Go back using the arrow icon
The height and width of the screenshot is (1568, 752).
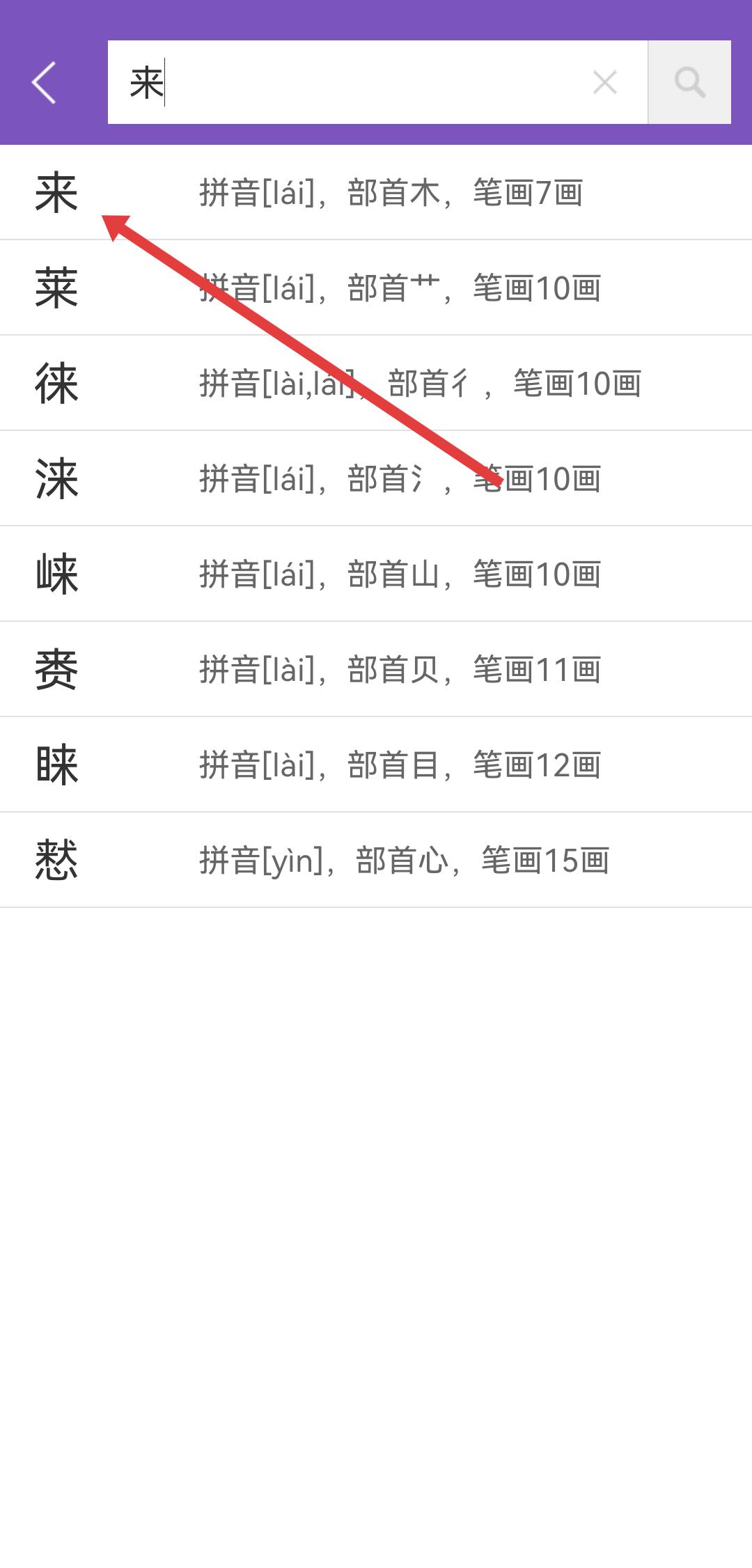coord(45,83)
